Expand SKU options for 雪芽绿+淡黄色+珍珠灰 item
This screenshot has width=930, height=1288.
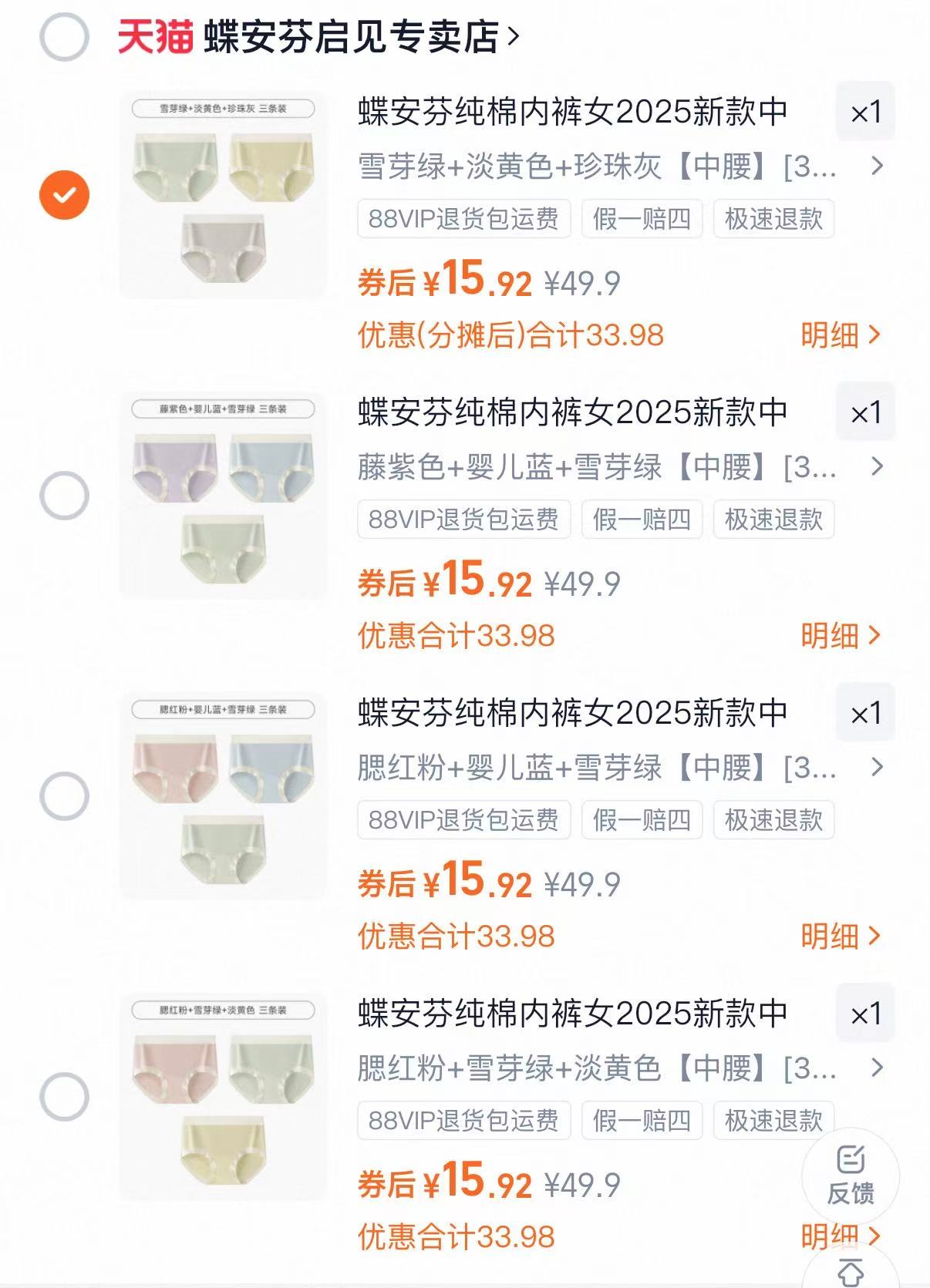tap(875, 168)
